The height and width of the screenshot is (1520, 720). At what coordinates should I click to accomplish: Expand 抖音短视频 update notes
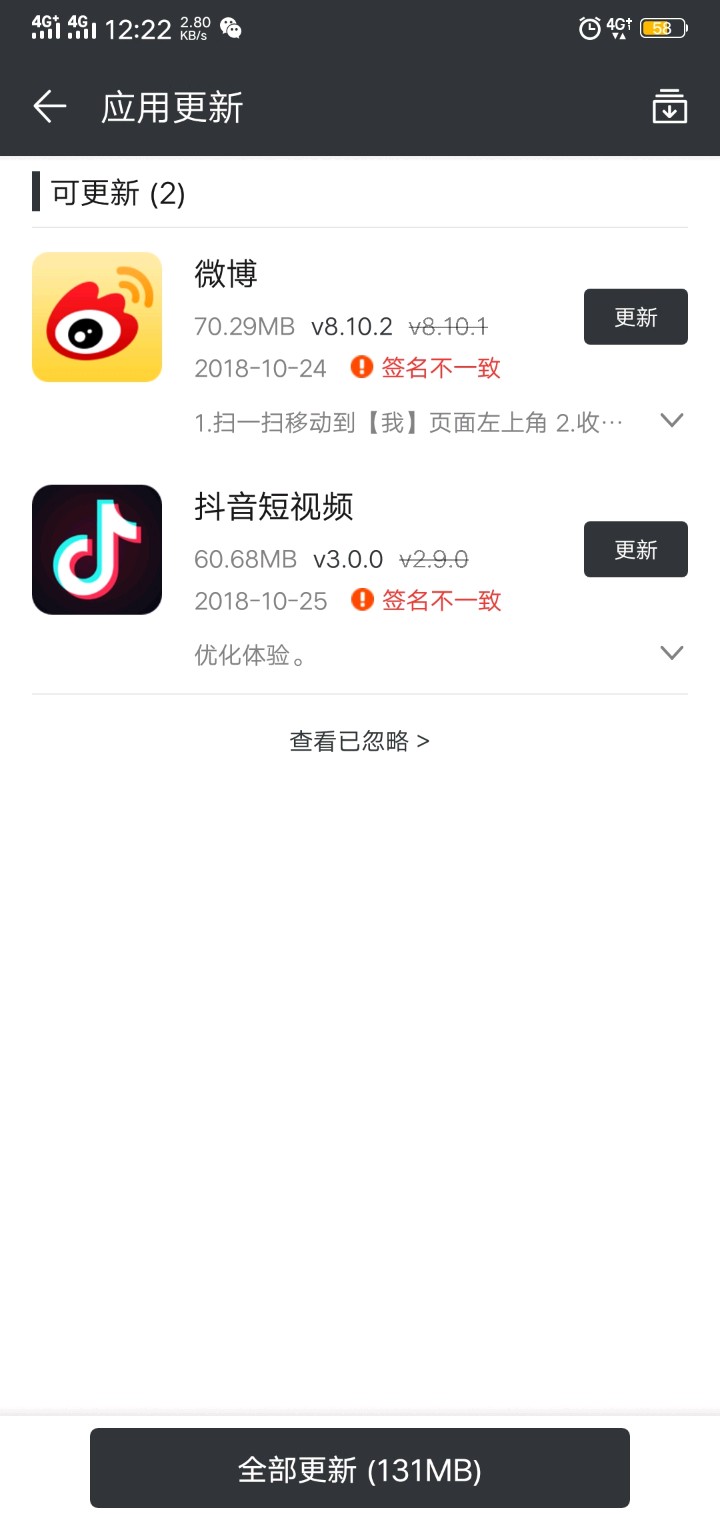[672, 653]
